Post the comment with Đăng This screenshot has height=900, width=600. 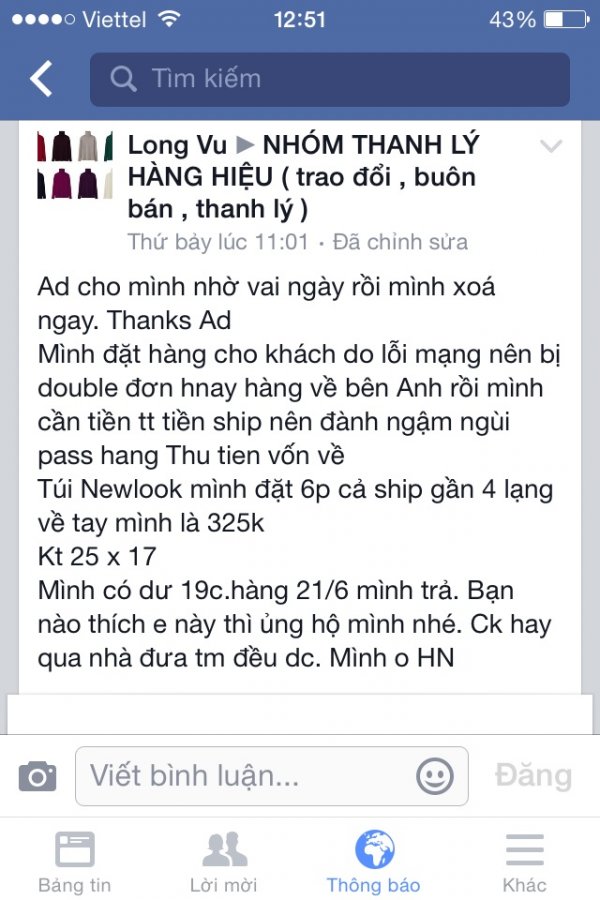click(534, 775)
